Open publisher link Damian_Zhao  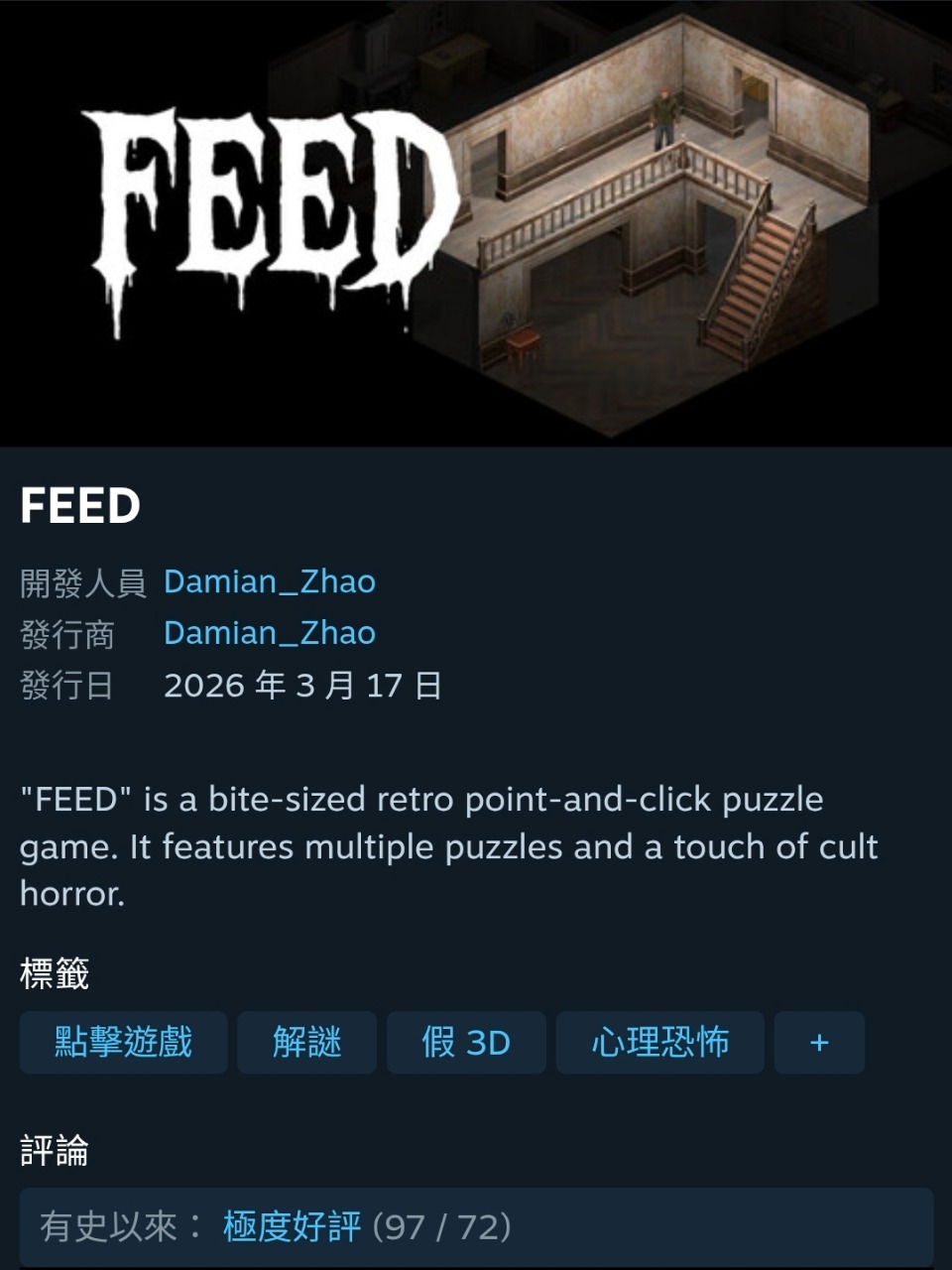269,633
